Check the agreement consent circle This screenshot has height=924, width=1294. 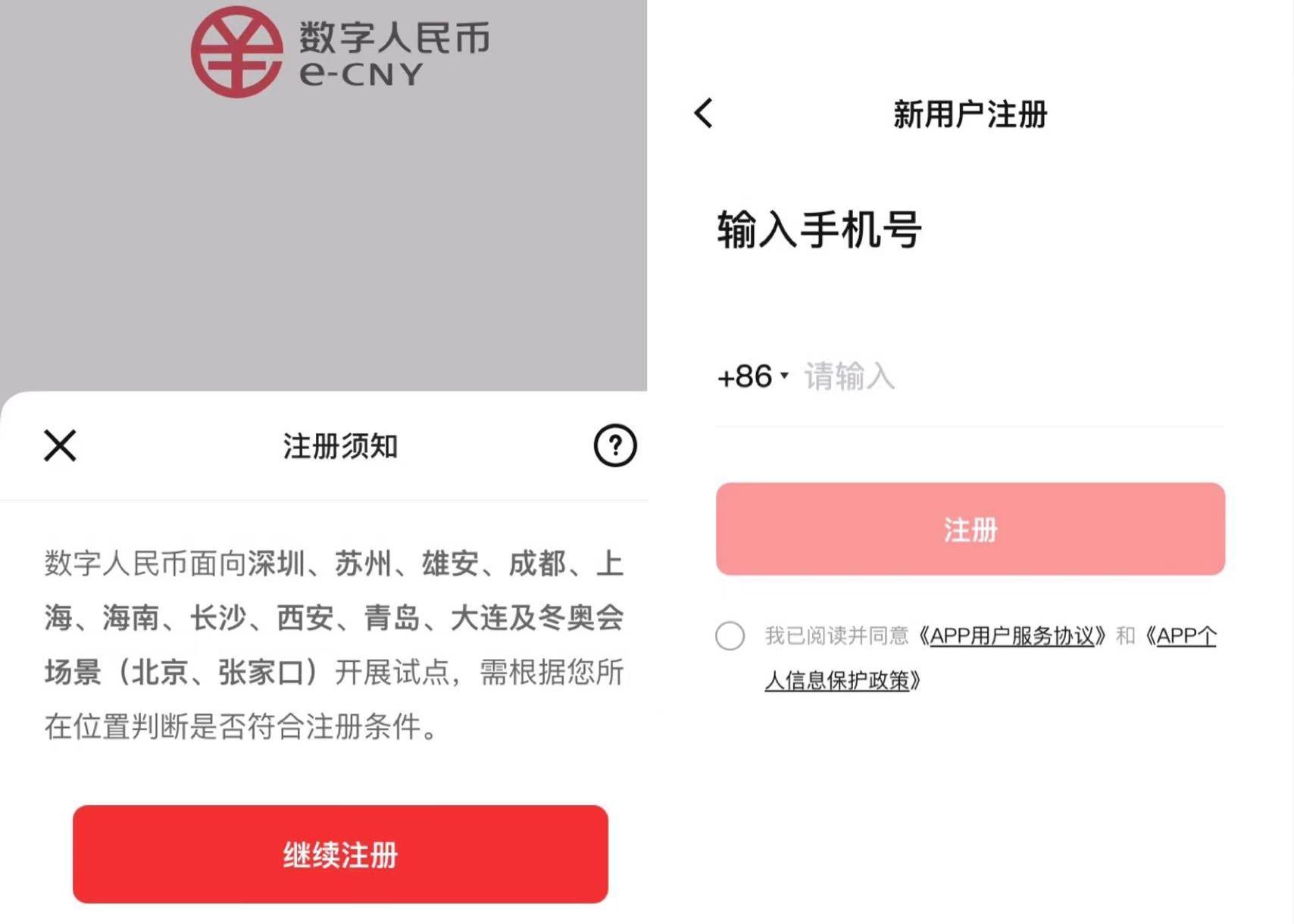(730, 635)
